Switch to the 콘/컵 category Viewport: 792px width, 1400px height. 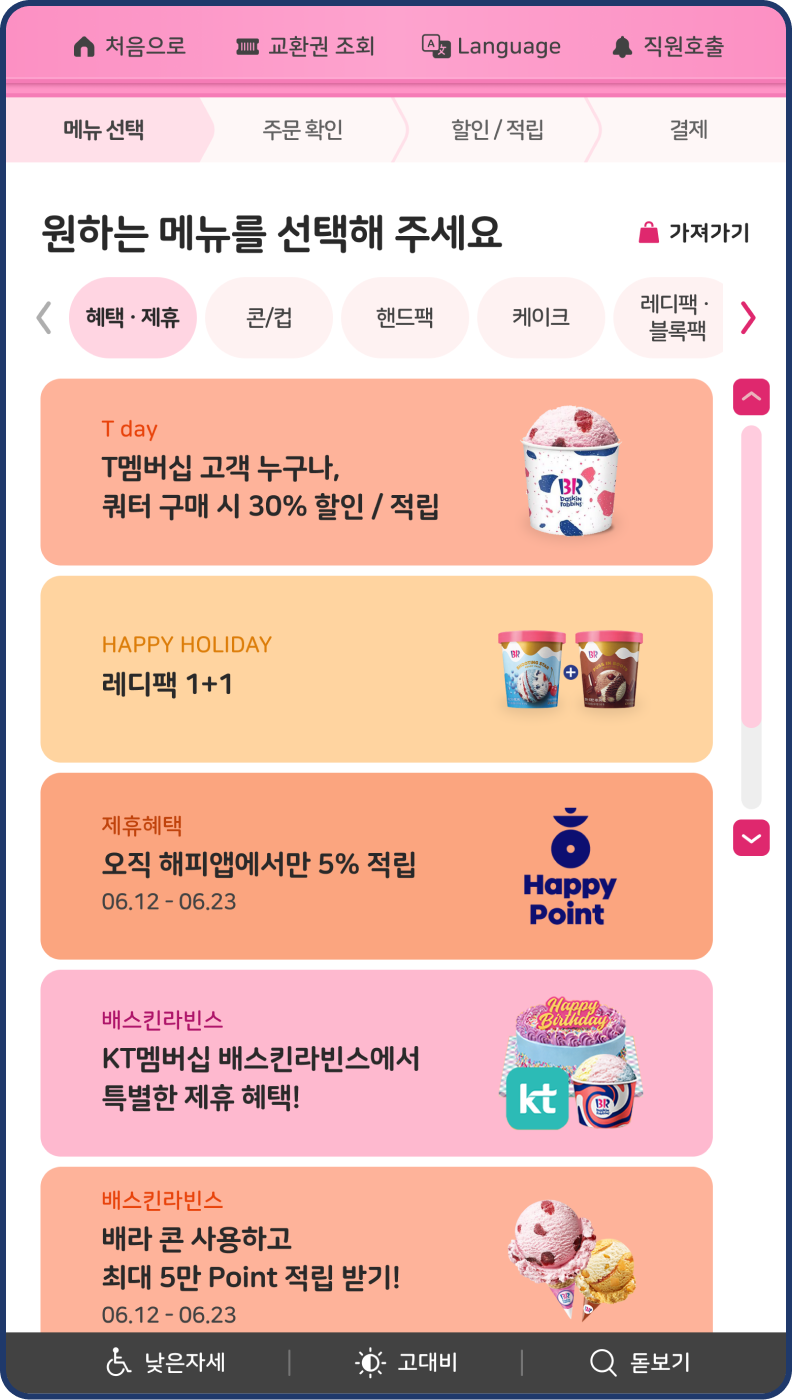point(269,318)
